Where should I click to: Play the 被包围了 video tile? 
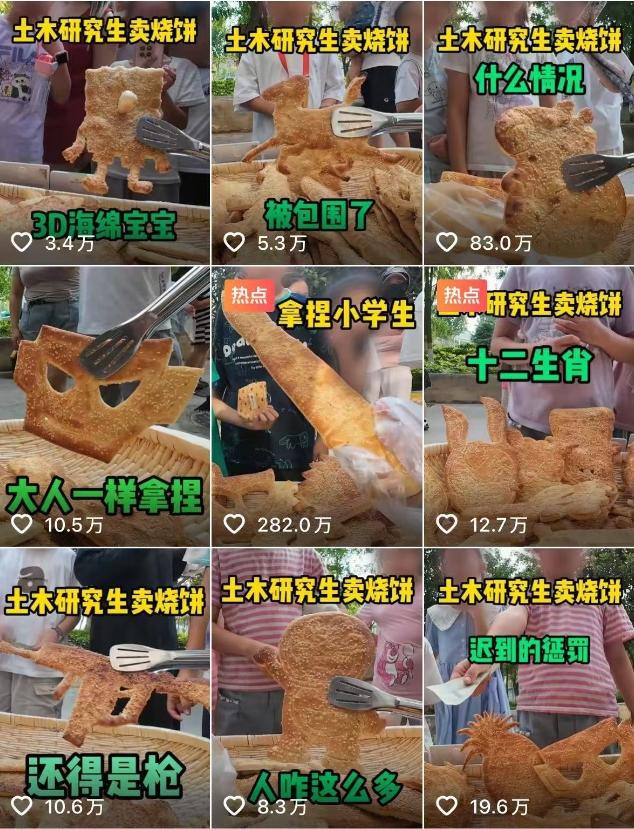click(x=317, y=130)
